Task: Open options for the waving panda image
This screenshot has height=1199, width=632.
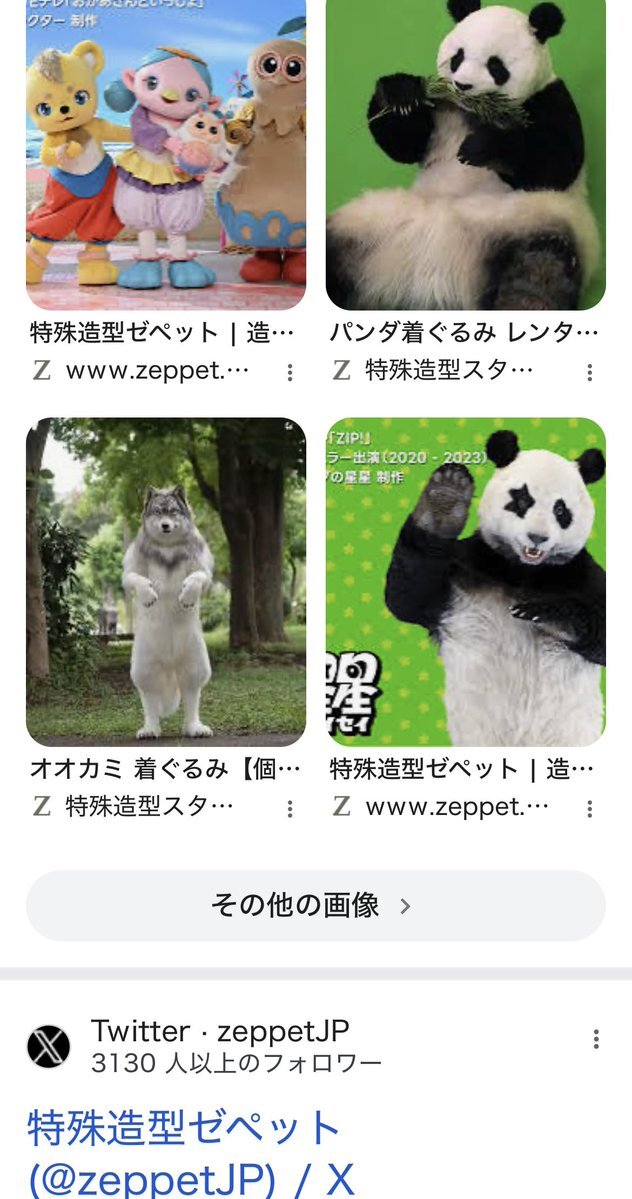Action: (x=590, y=808)
